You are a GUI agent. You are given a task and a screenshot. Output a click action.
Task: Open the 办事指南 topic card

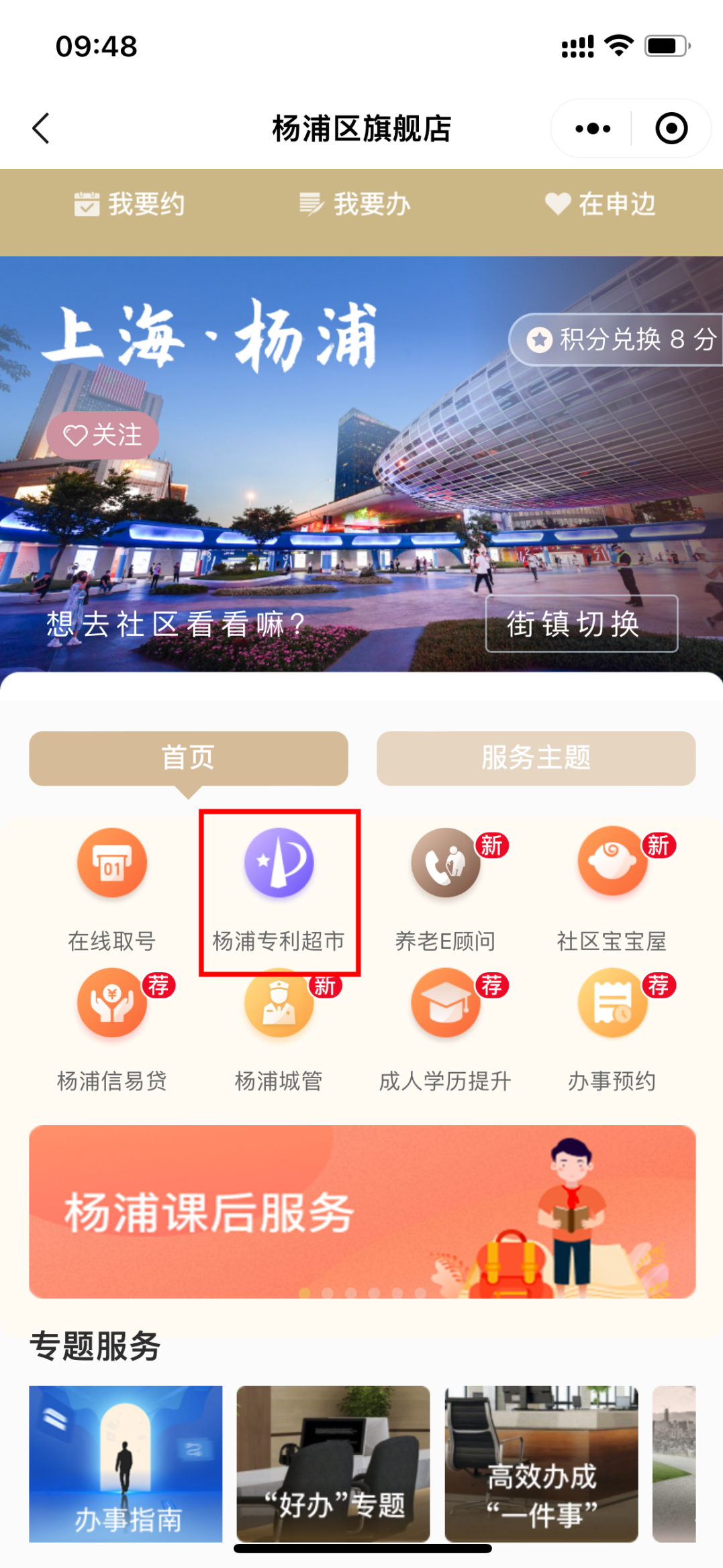(126, 1463)
